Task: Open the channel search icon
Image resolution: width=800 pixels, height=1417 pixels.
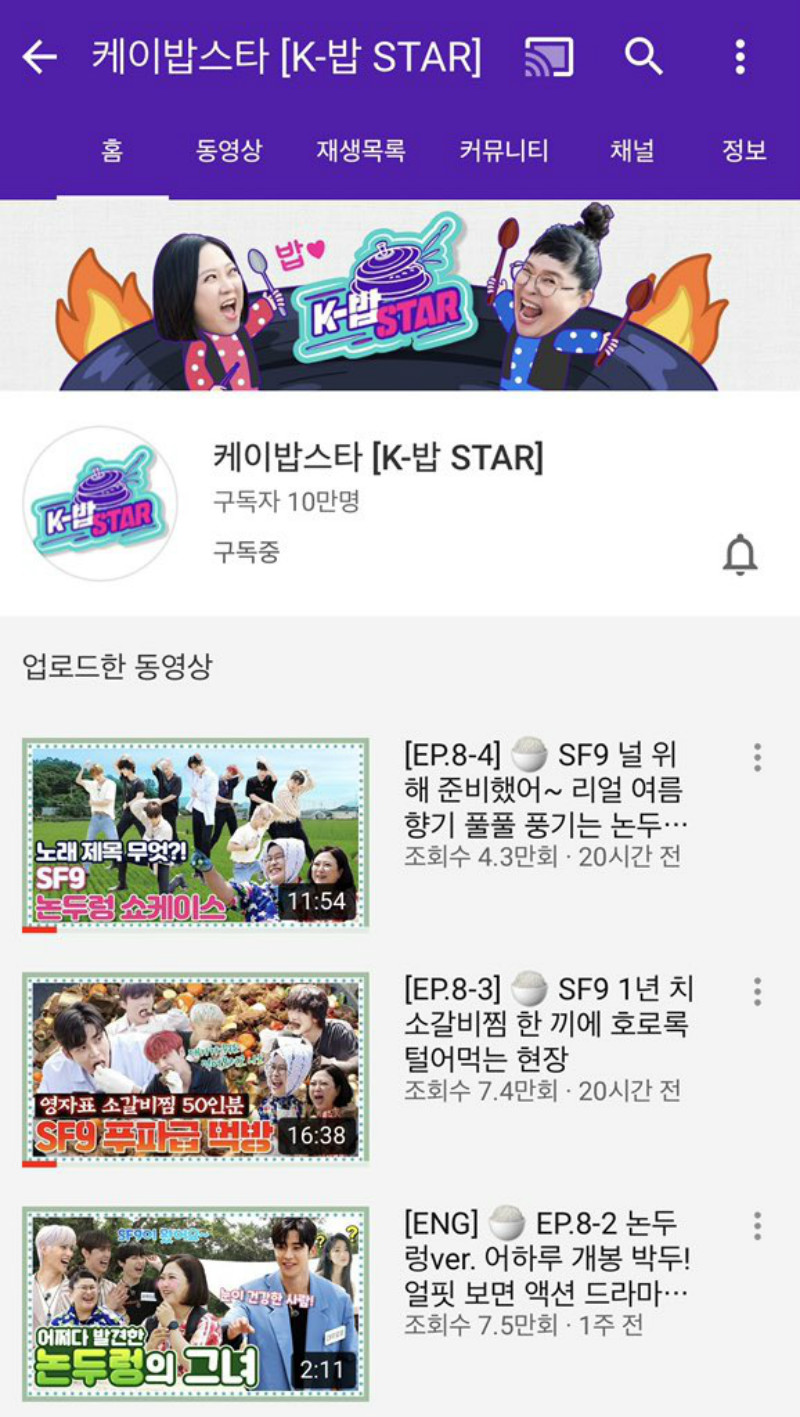Action: tap(643, 57)
